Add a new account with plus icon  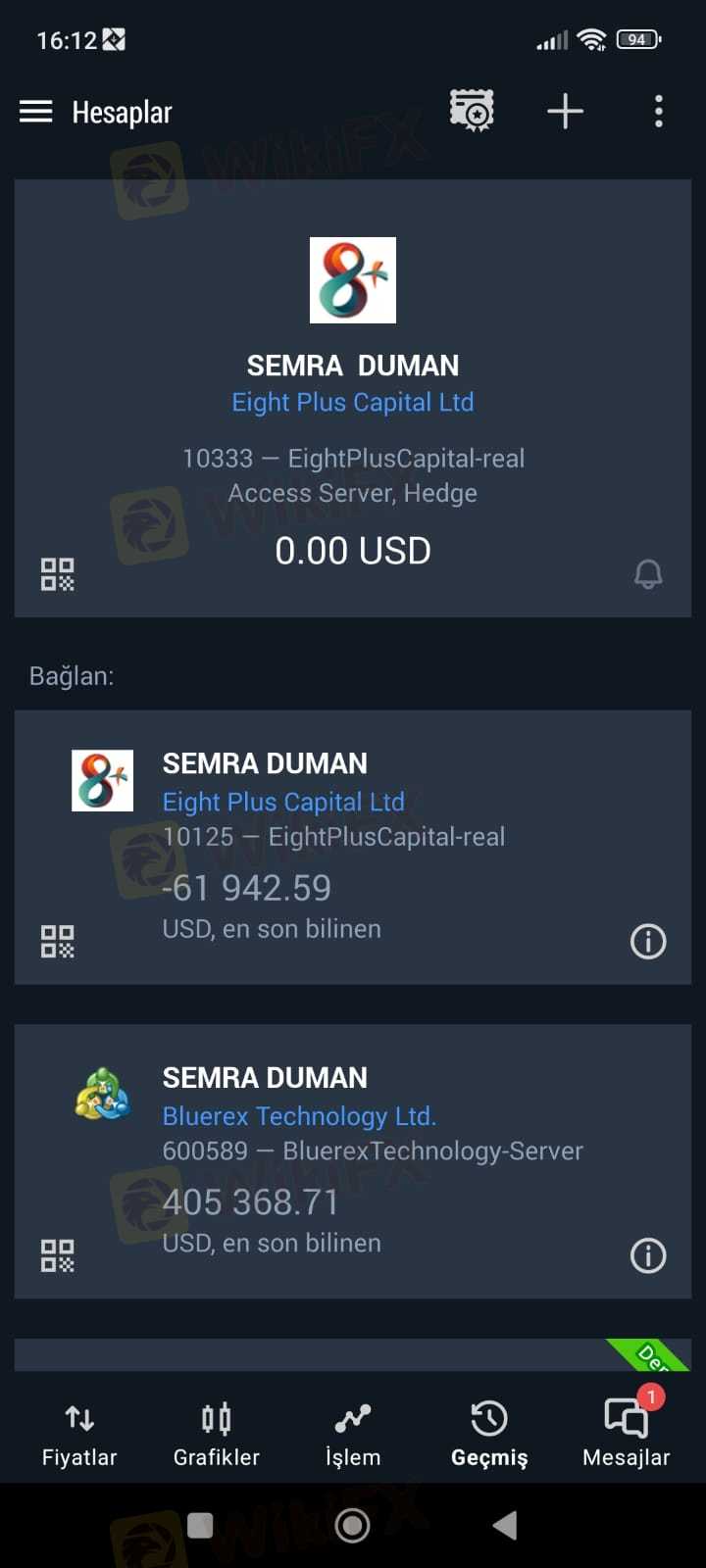(565, 111)
